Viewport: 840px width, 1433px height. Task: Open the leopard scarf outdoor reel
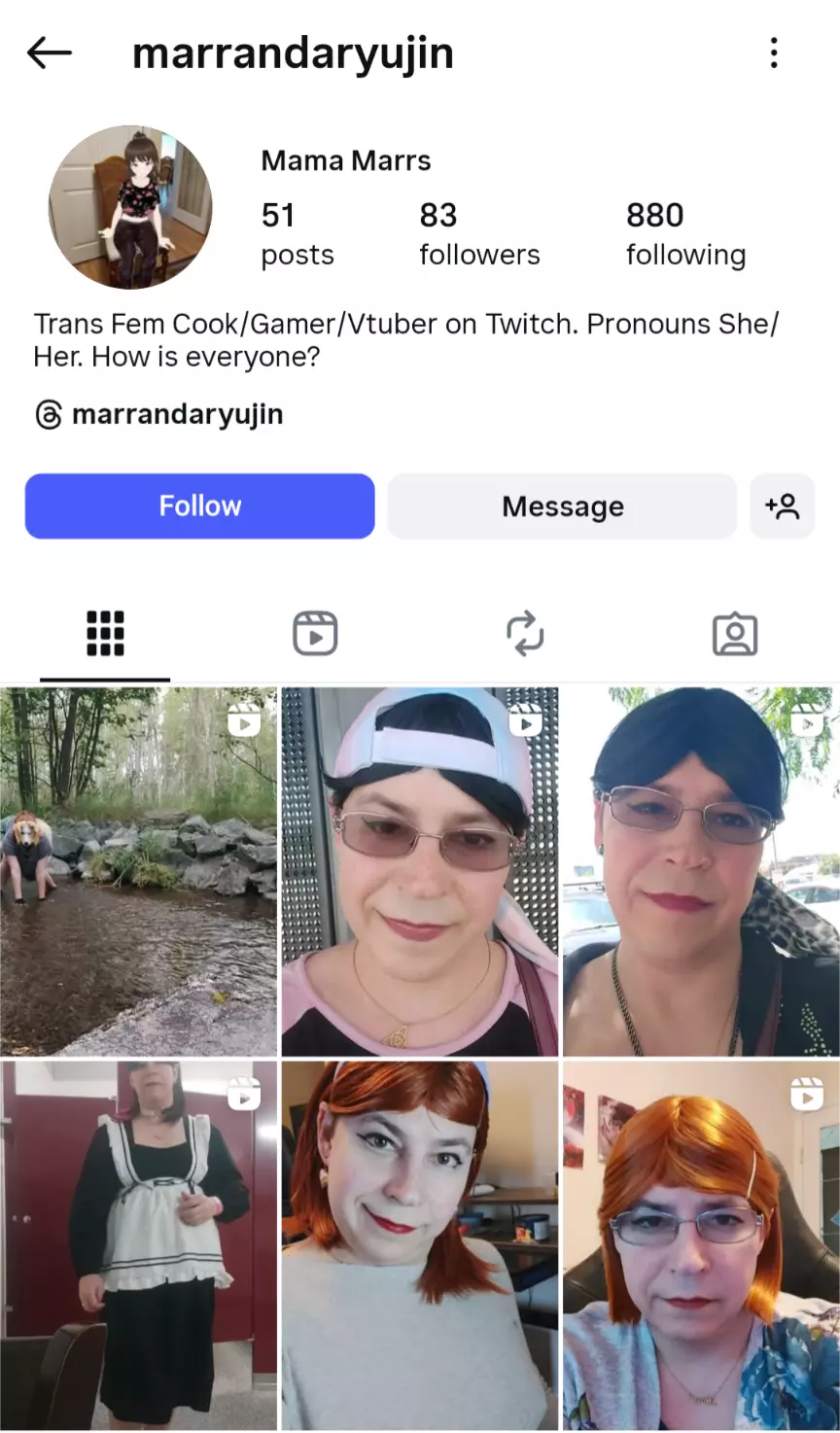(701, 871)
